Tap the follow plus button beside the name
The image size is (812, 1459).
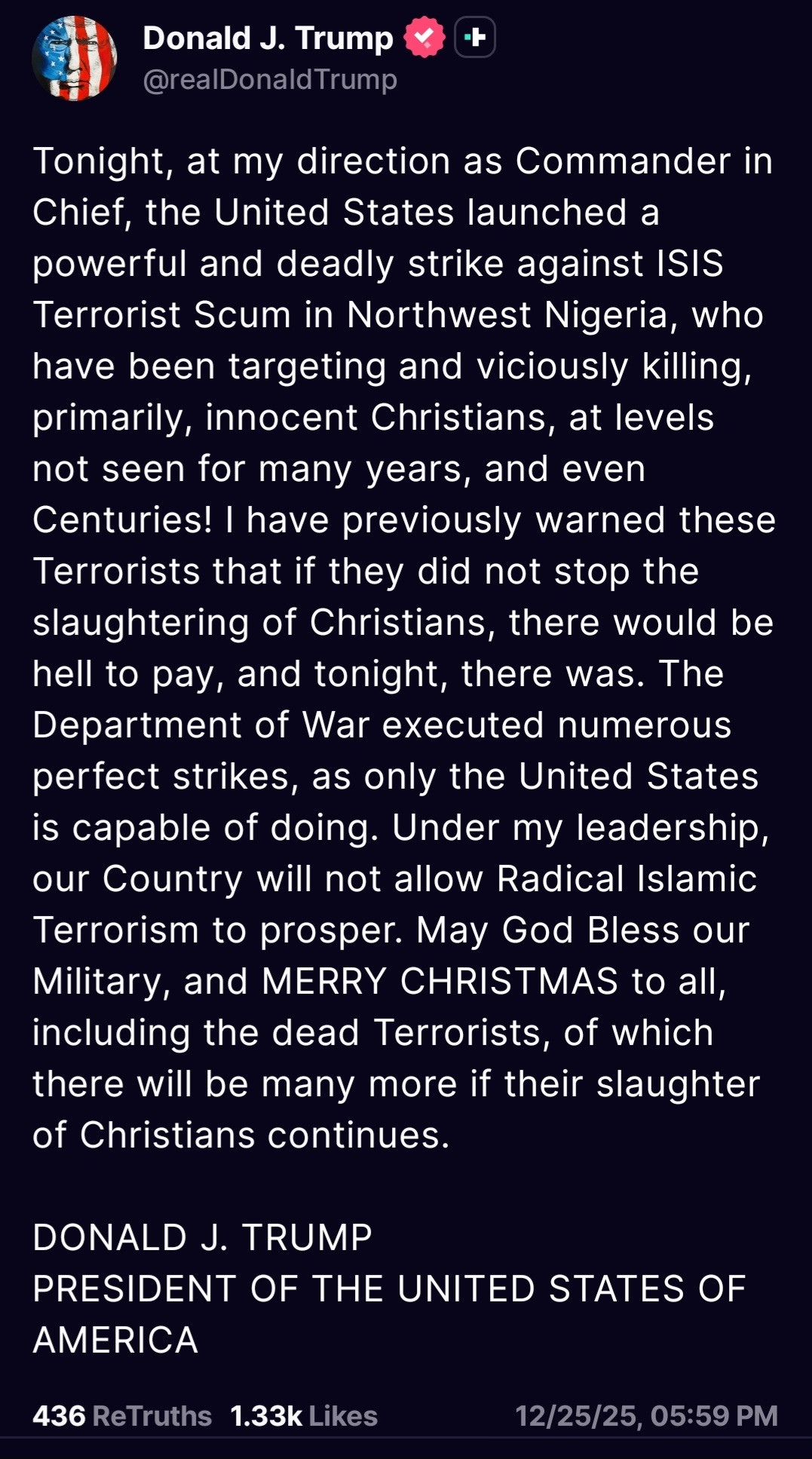[x=475, y=37]
